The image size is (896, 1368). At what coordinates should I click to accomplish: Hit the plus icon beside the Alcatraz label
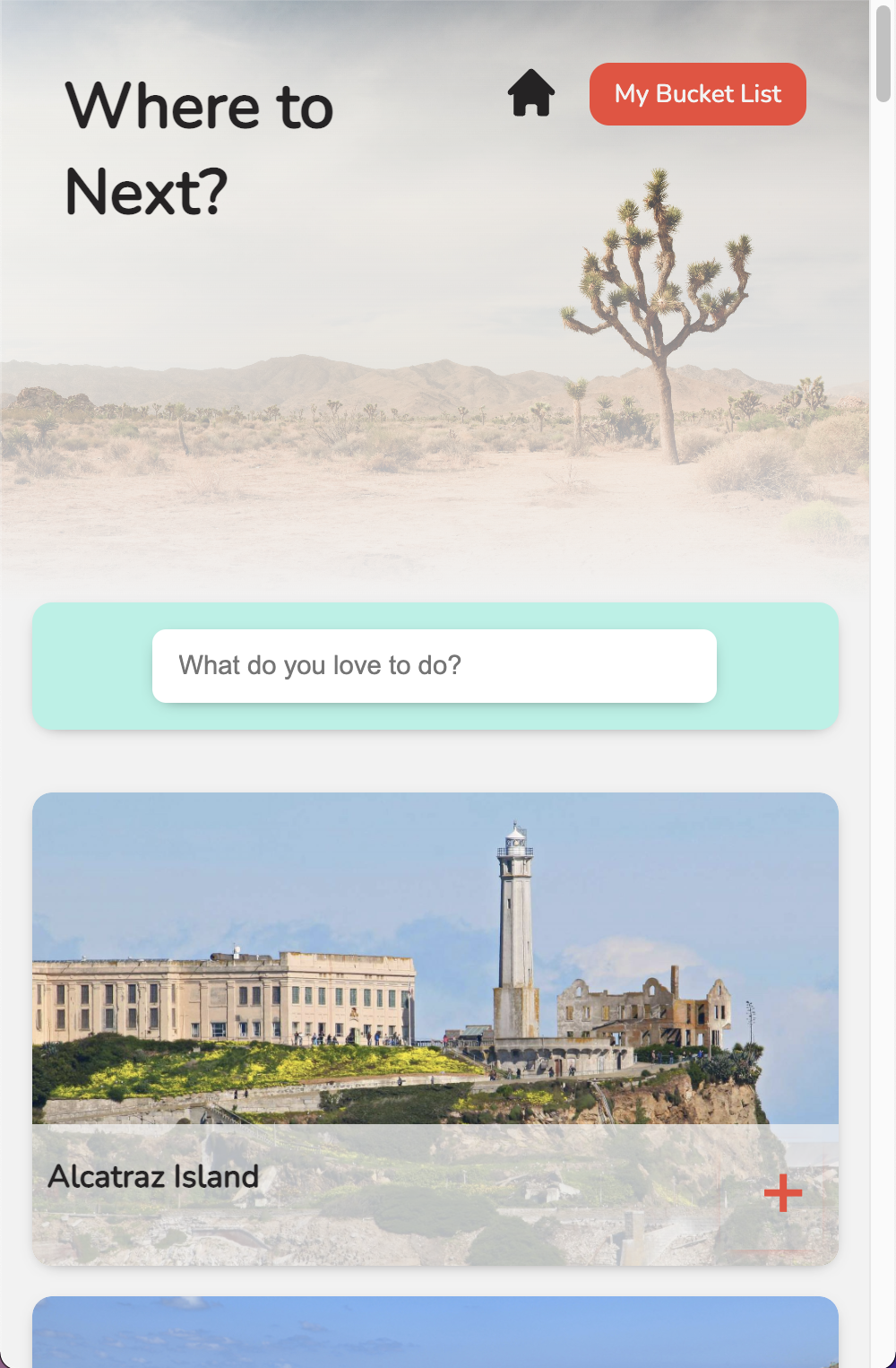(782, 1193)
